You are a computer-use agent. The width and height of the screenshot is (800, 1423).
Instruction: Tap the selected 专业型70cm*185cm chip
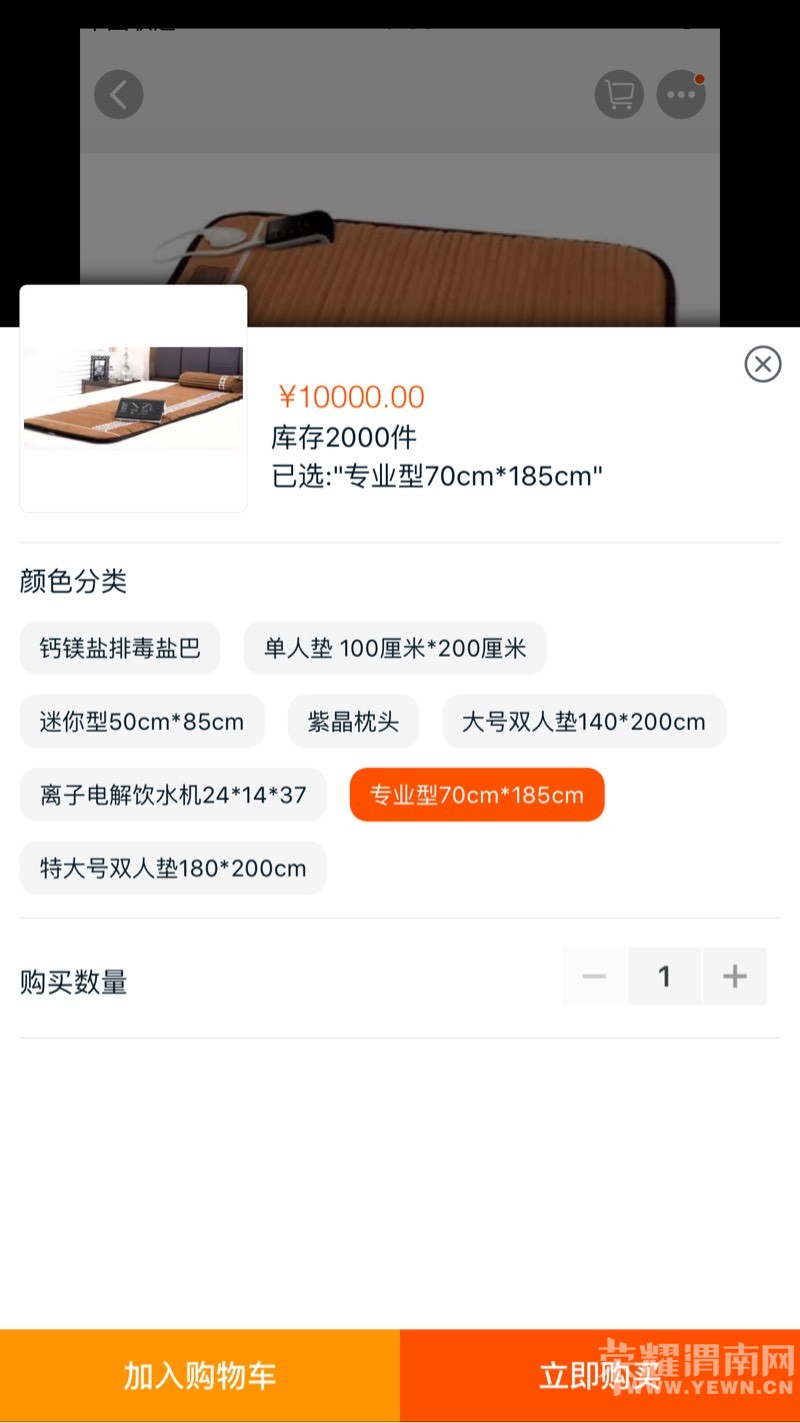point(477,795)
